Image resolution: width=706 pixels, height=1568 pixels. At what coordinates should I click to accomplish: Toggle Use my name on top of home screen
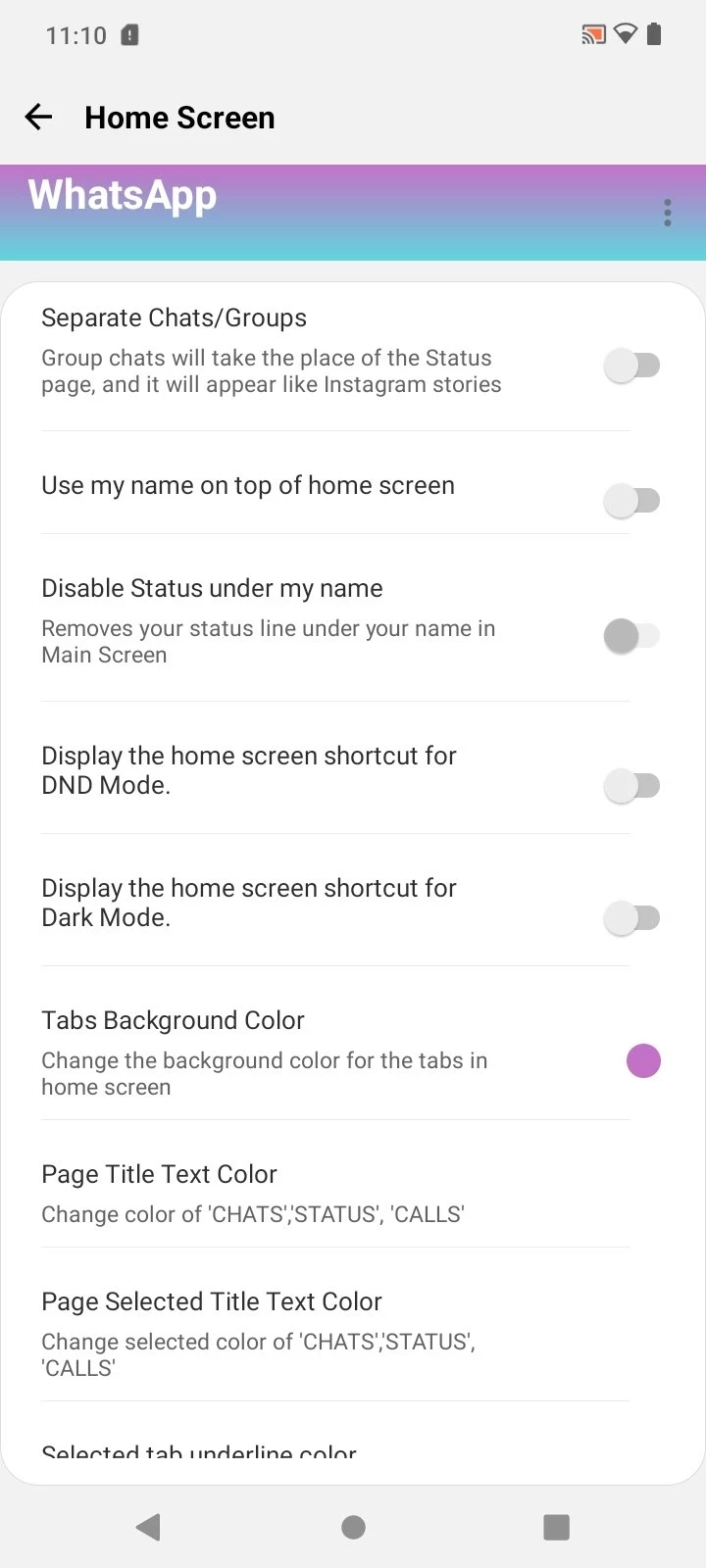click(631, 501)
